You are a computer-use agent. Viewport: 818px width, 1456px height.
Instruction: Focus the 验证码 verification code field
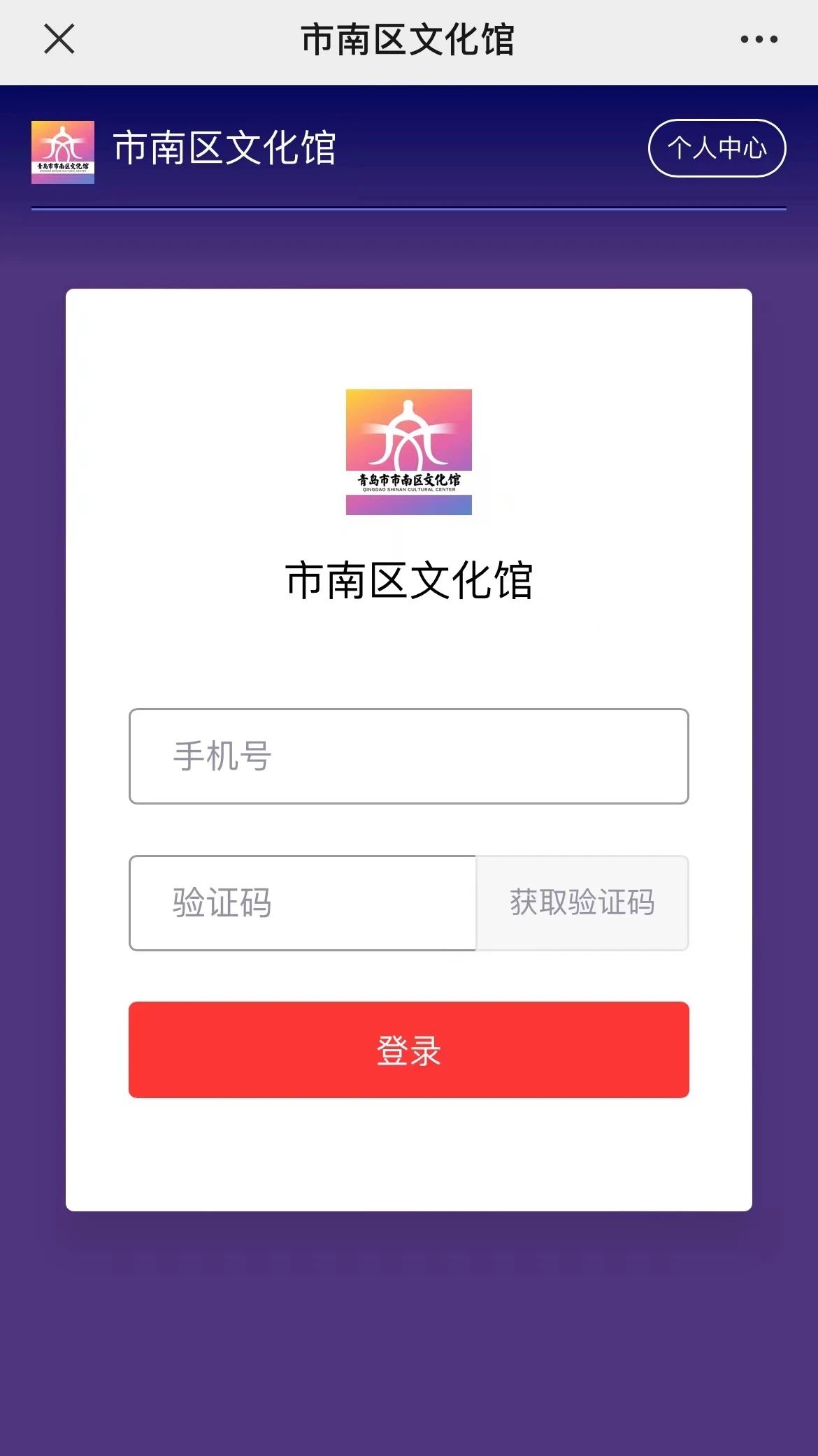click(x=302, y=902)
